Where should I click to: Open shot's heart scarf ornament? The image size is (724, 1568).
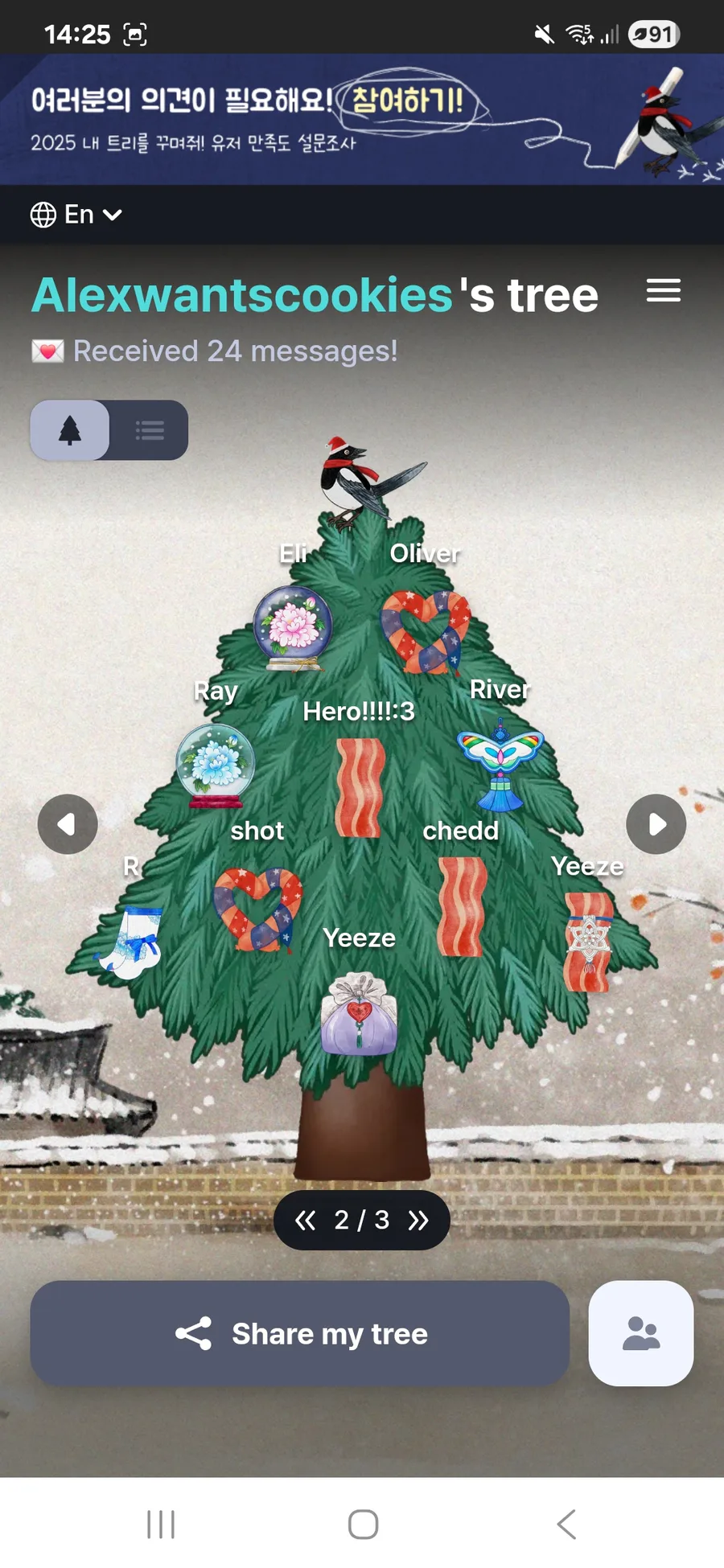click(x=257, y=909)
